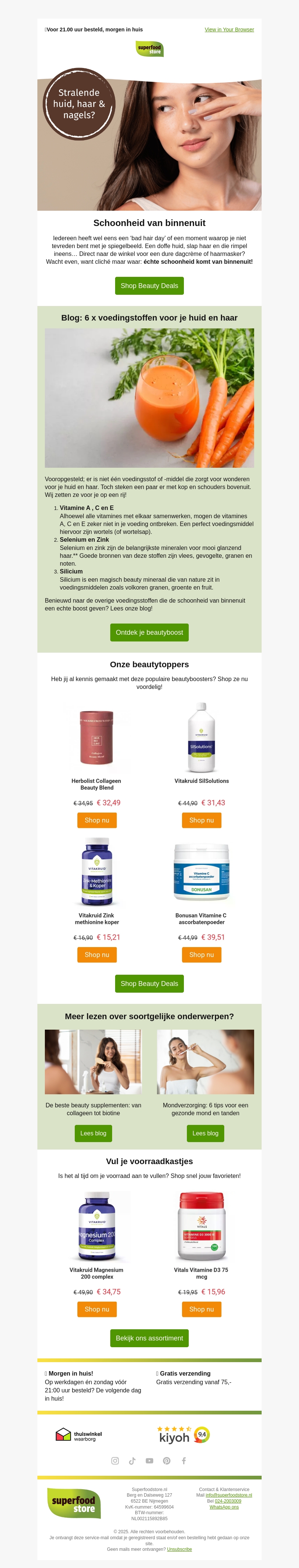Tap Bekijk ons assortiment button
Screen dimensions: 299x1568
point(149,1338)
